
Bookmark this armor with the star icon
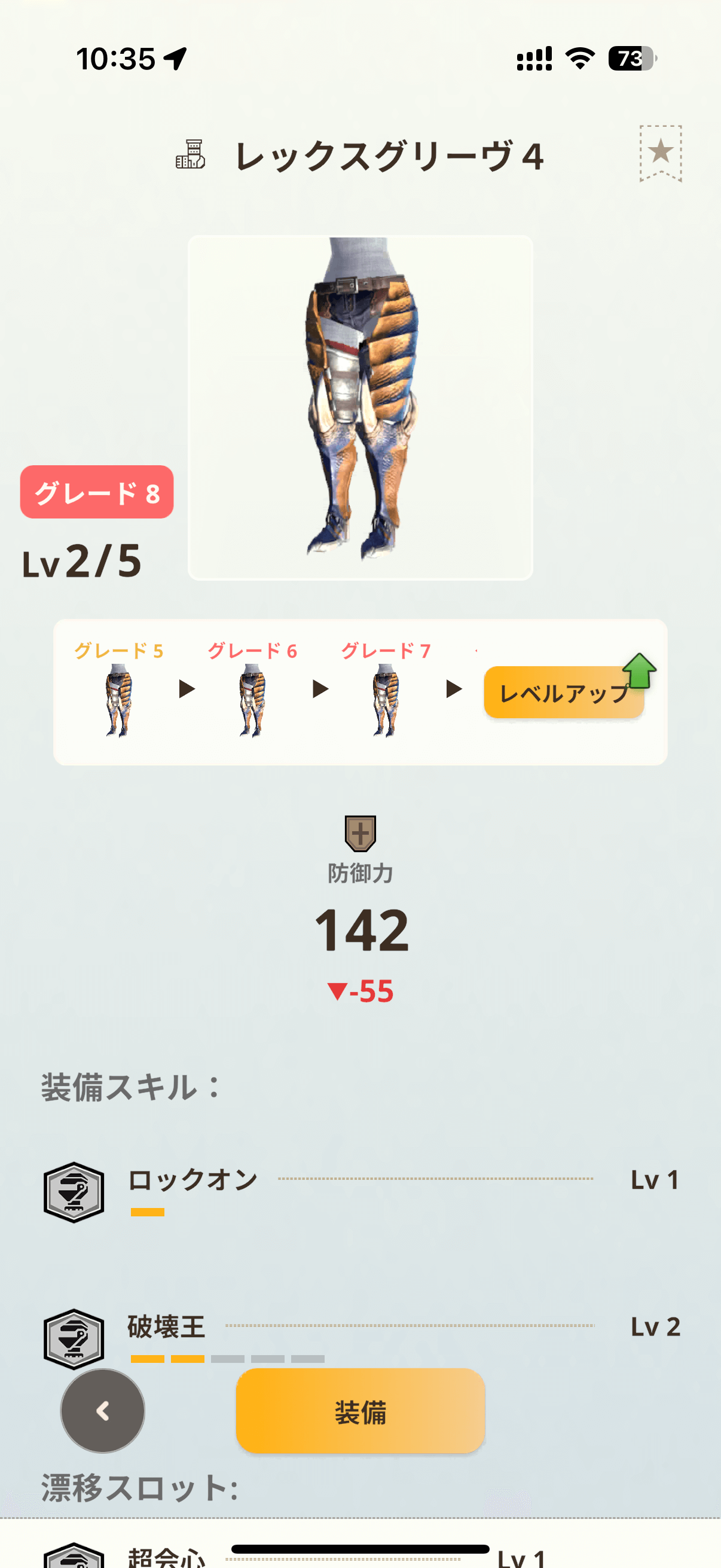click(x=660, y=152)
